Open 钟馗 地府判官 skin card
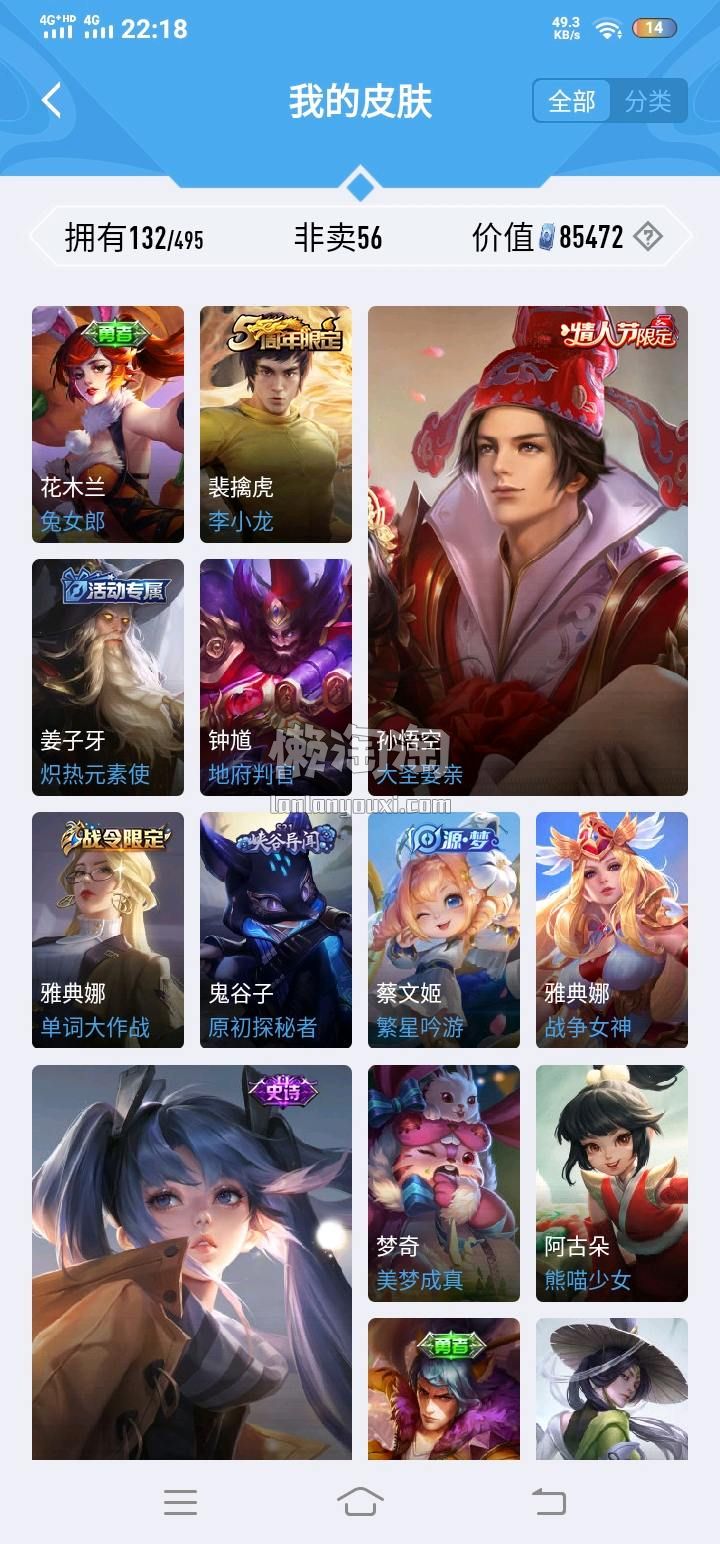Image resolution: width=720 pixels, height=1544 pixels. click(276, 677)
